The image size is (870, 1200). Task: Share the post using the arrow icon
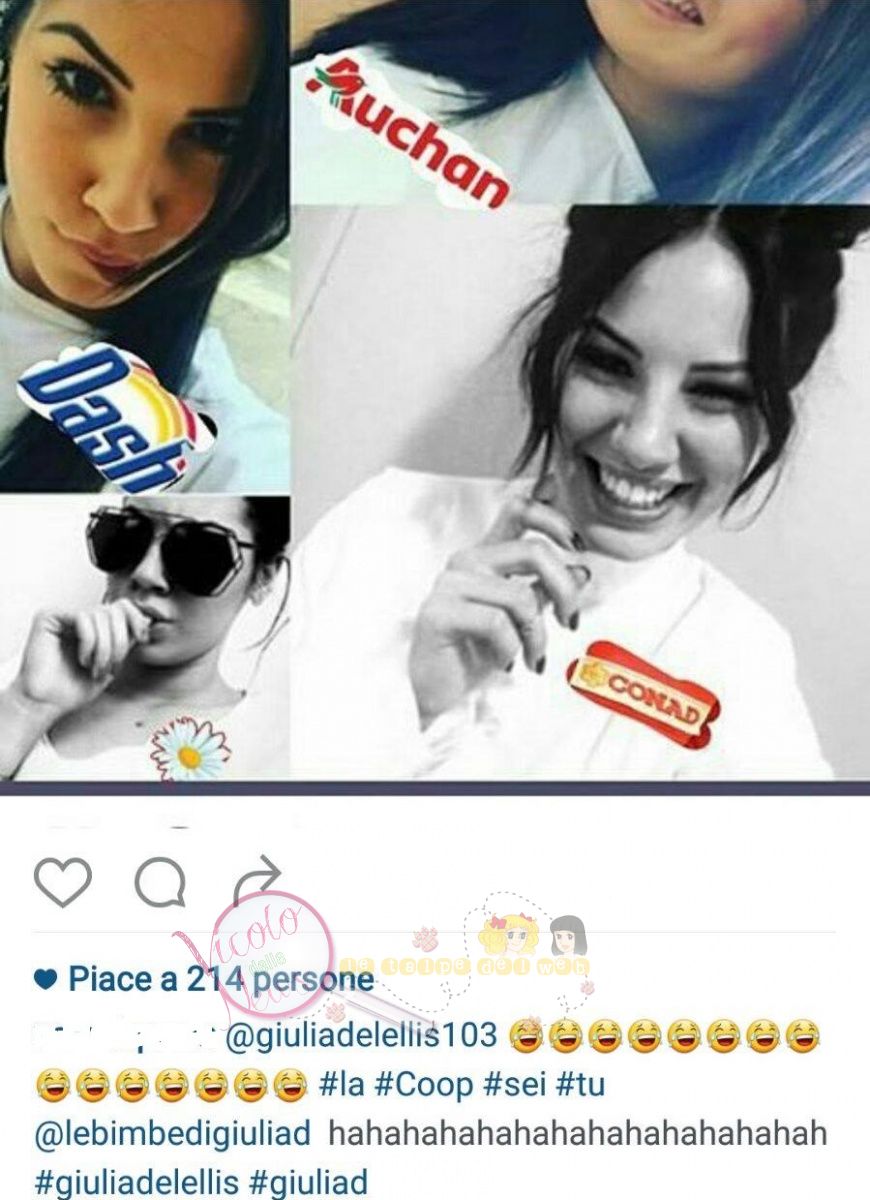258,880
